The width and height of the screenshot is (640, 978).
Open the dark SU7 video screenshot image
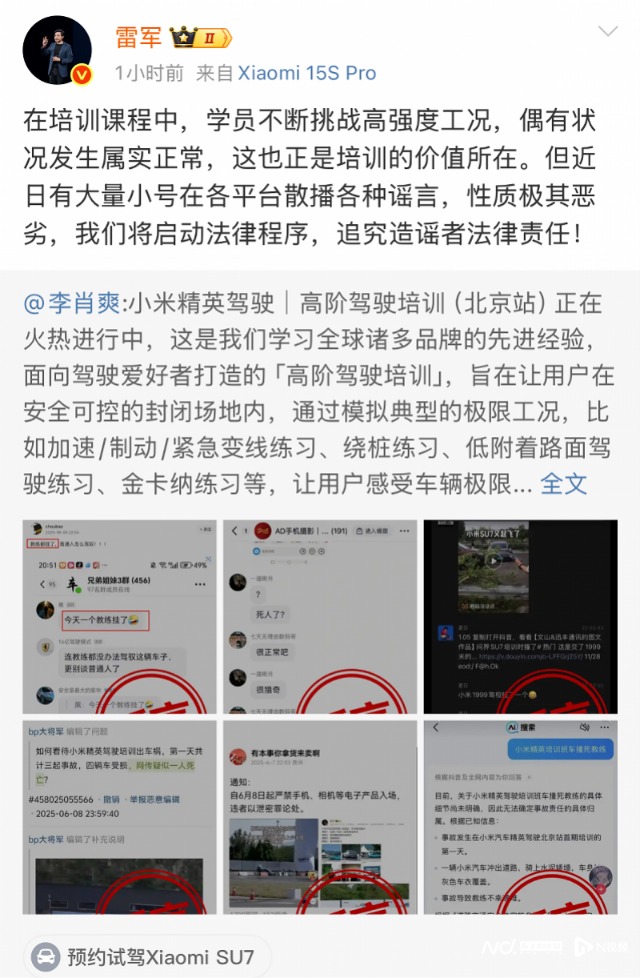(x=520, y=615)
